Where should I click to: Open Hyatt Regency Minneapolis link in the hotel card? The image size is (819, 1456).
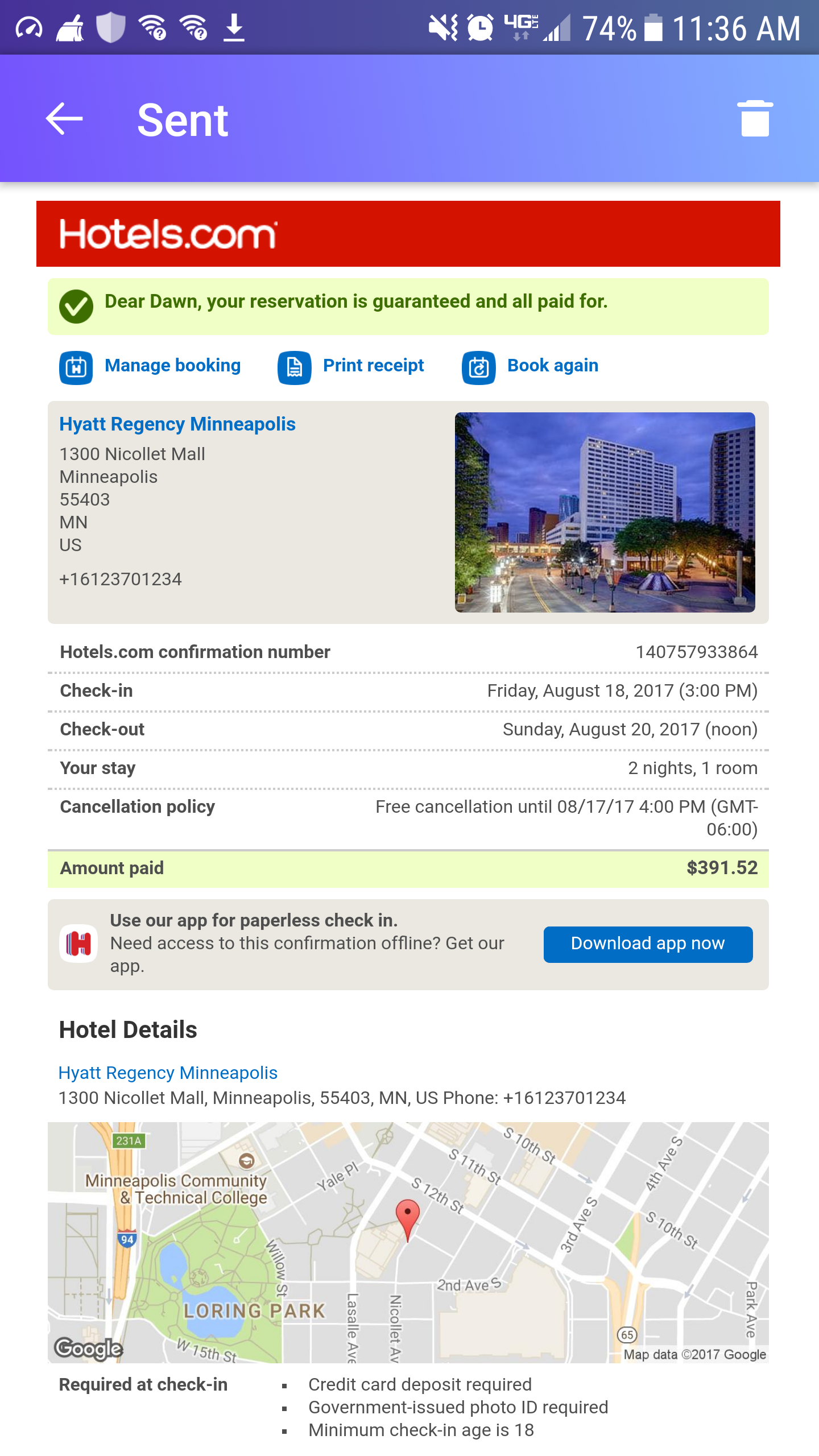click(177, 424)
